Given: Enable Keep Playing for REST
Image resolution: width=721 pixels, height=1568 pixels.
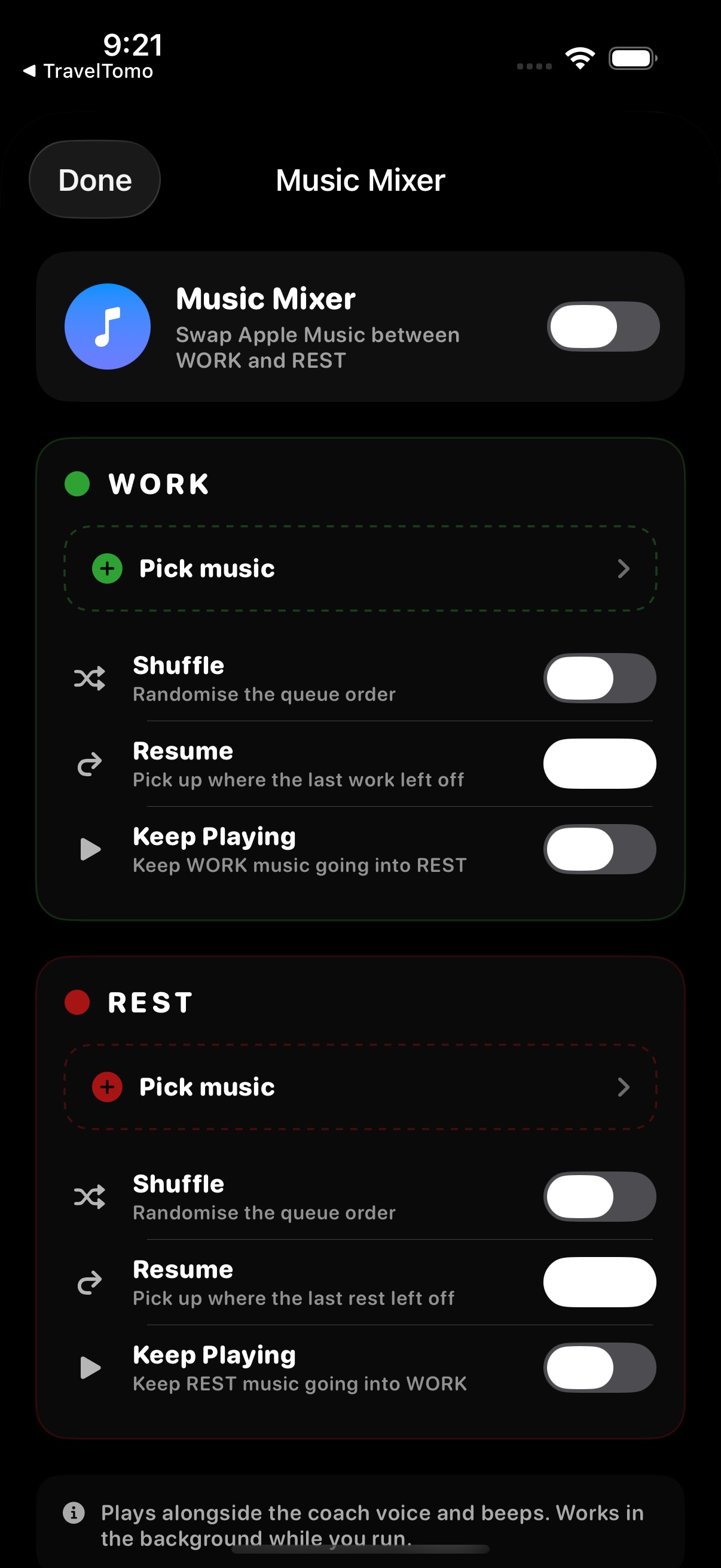Looking at the screenshot, I should pos(599,1368).
